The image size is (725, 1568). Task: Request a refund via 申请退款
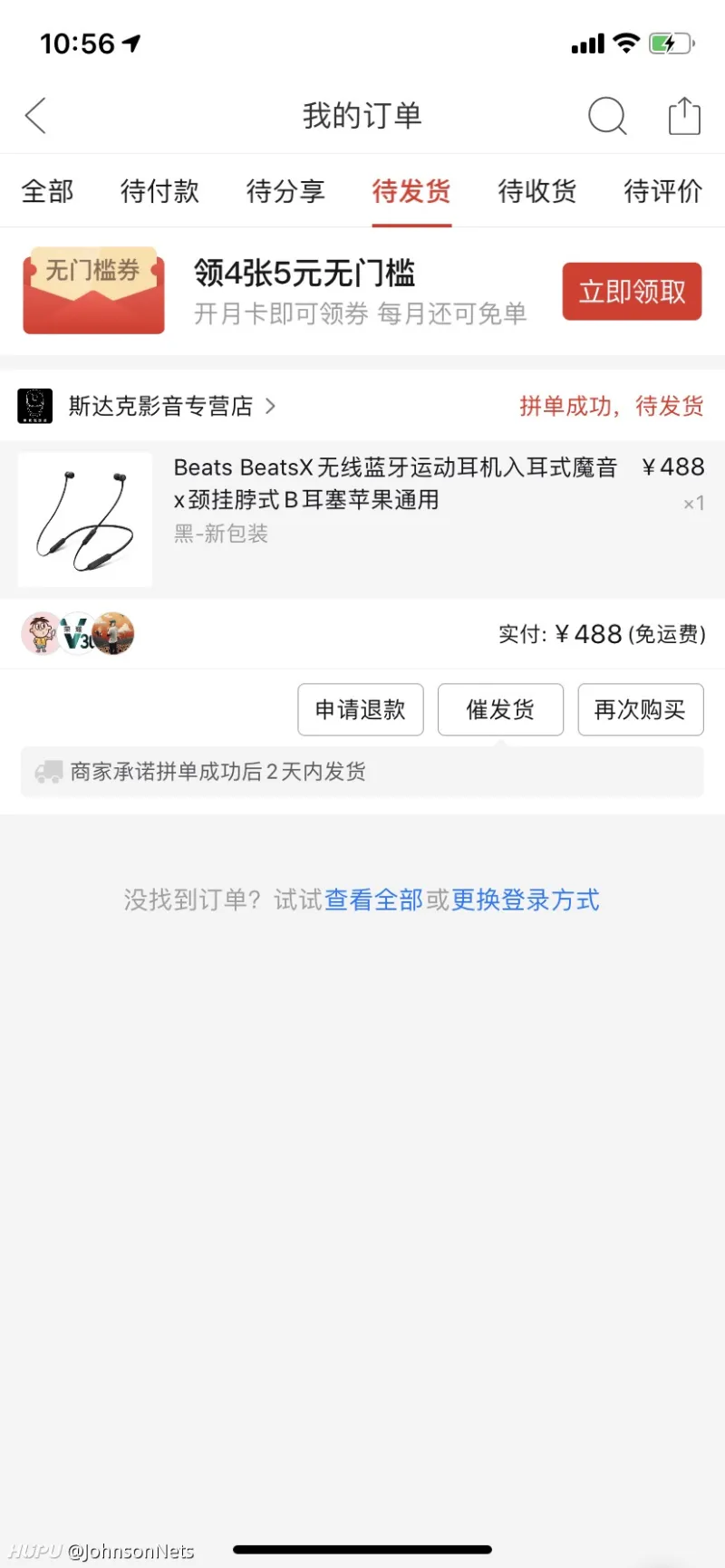(x=361, y=709)
